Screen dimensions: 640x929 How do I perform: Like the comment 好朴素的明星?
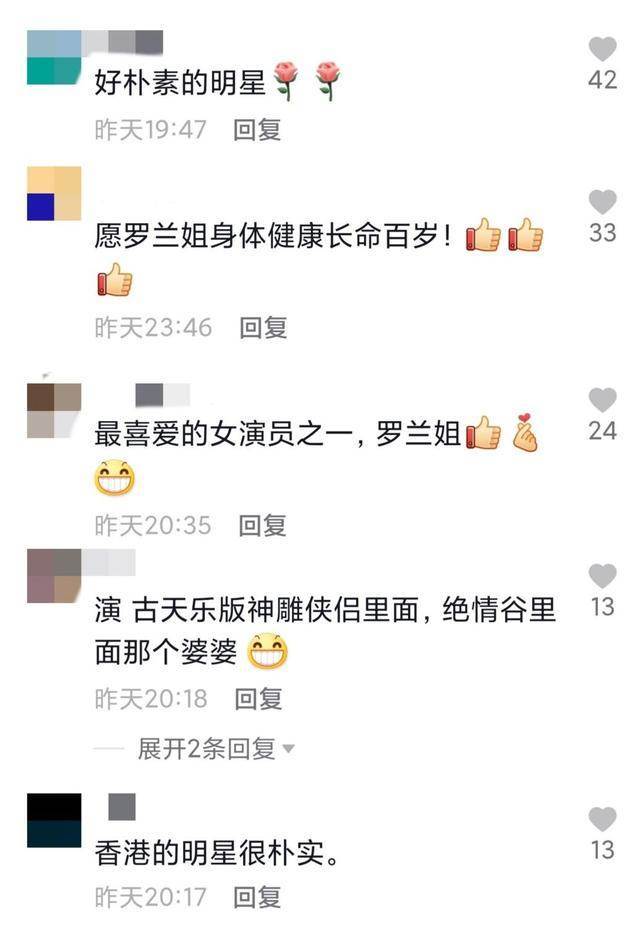point(602,48)
